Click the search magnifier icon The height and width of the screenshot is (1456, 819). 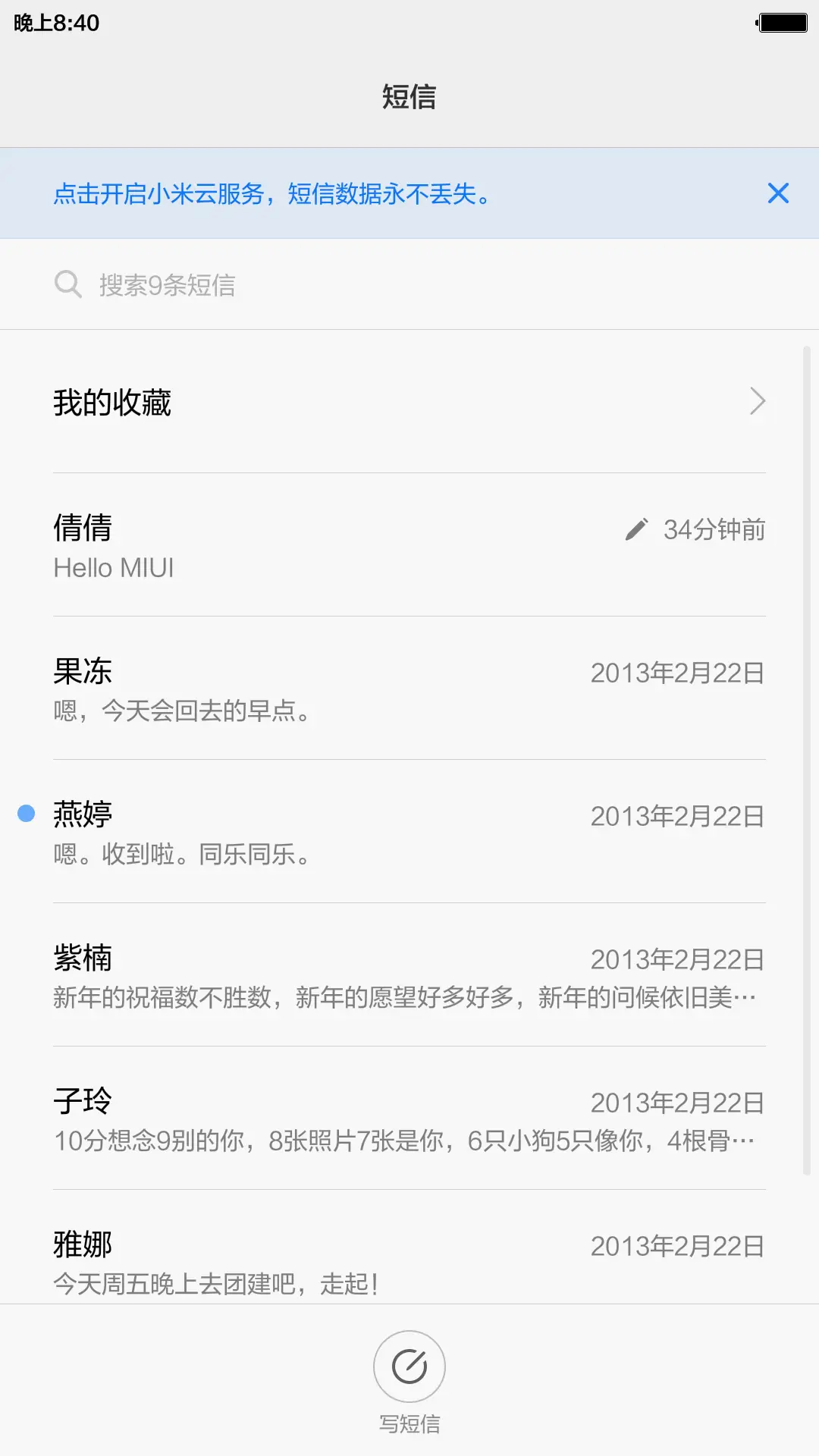click(x=68, y=284)
